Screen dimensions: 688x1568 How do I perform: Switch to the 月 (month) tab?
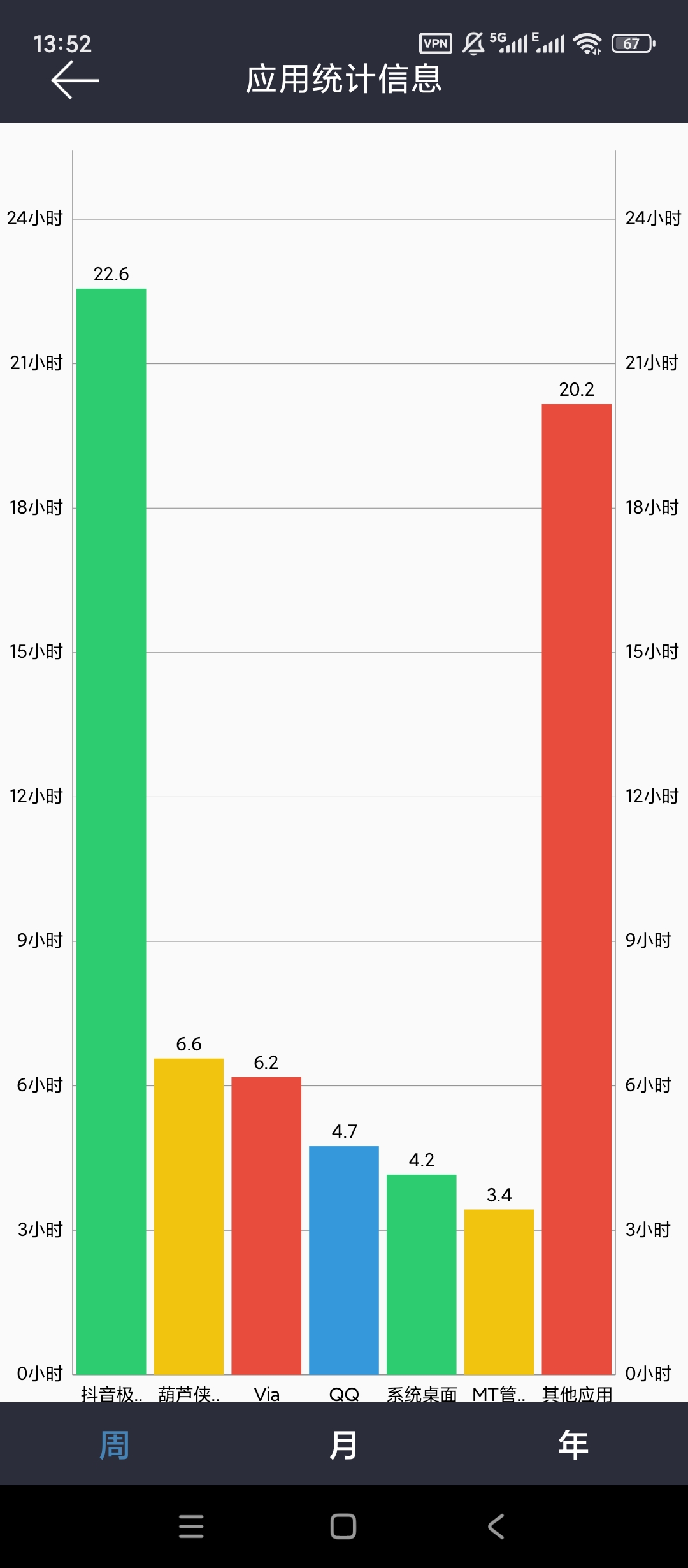pyautogui.click(x=343, y=1445)
